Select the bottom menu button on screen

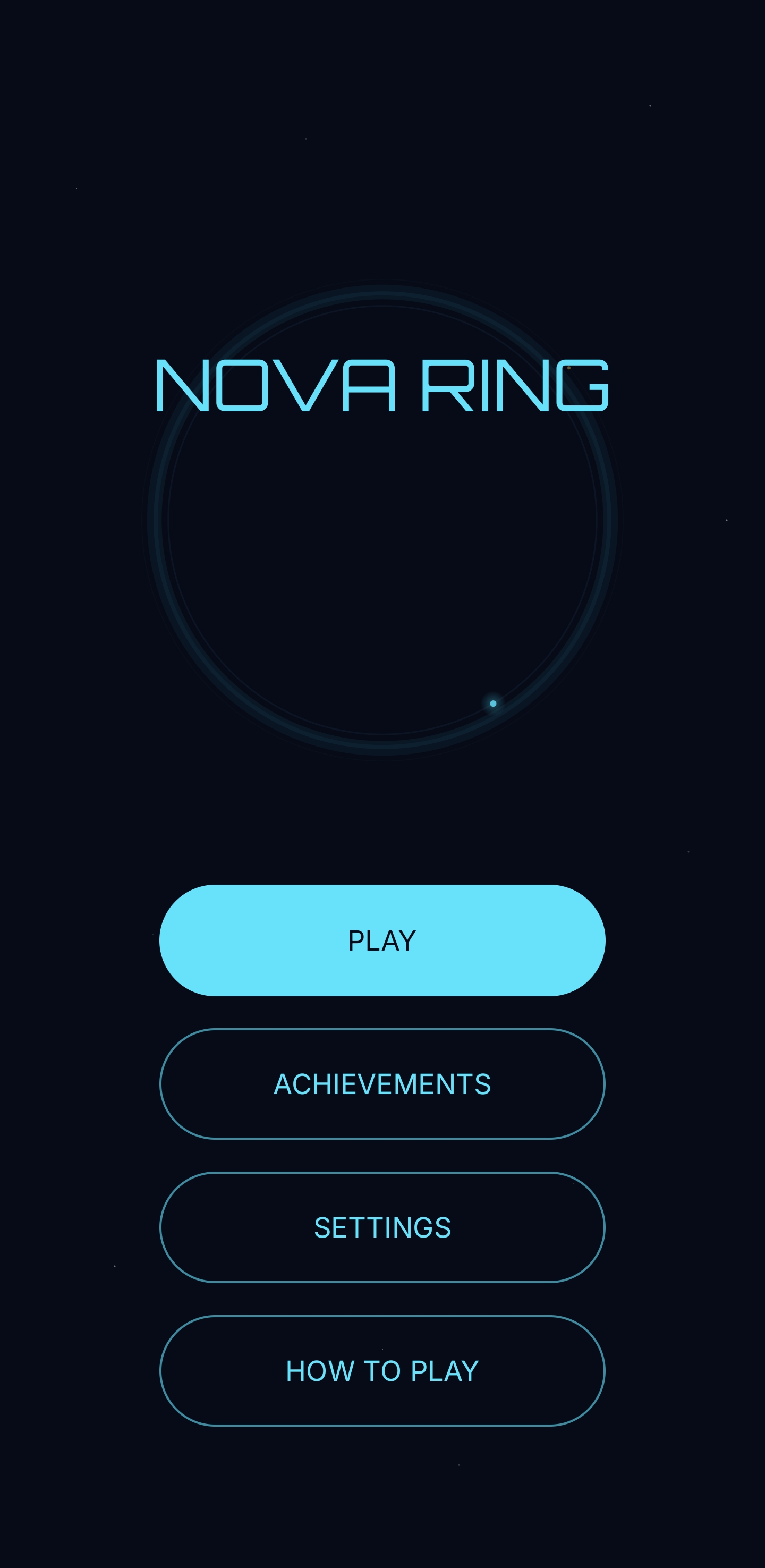(382, 1371)
